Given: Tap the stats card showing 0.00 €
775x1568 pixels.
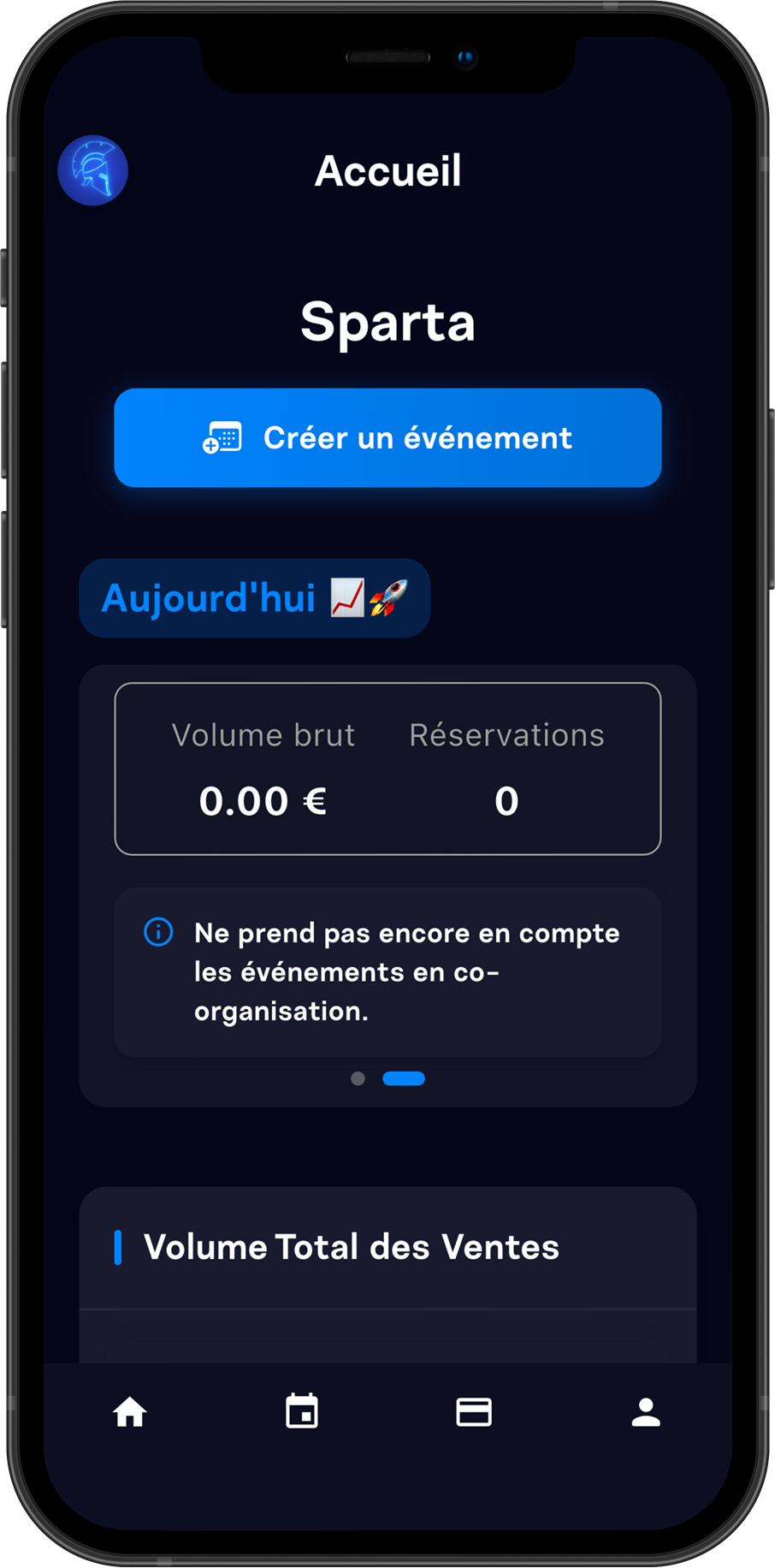Looking at the screenshot, I should click(x=387, y=769).
